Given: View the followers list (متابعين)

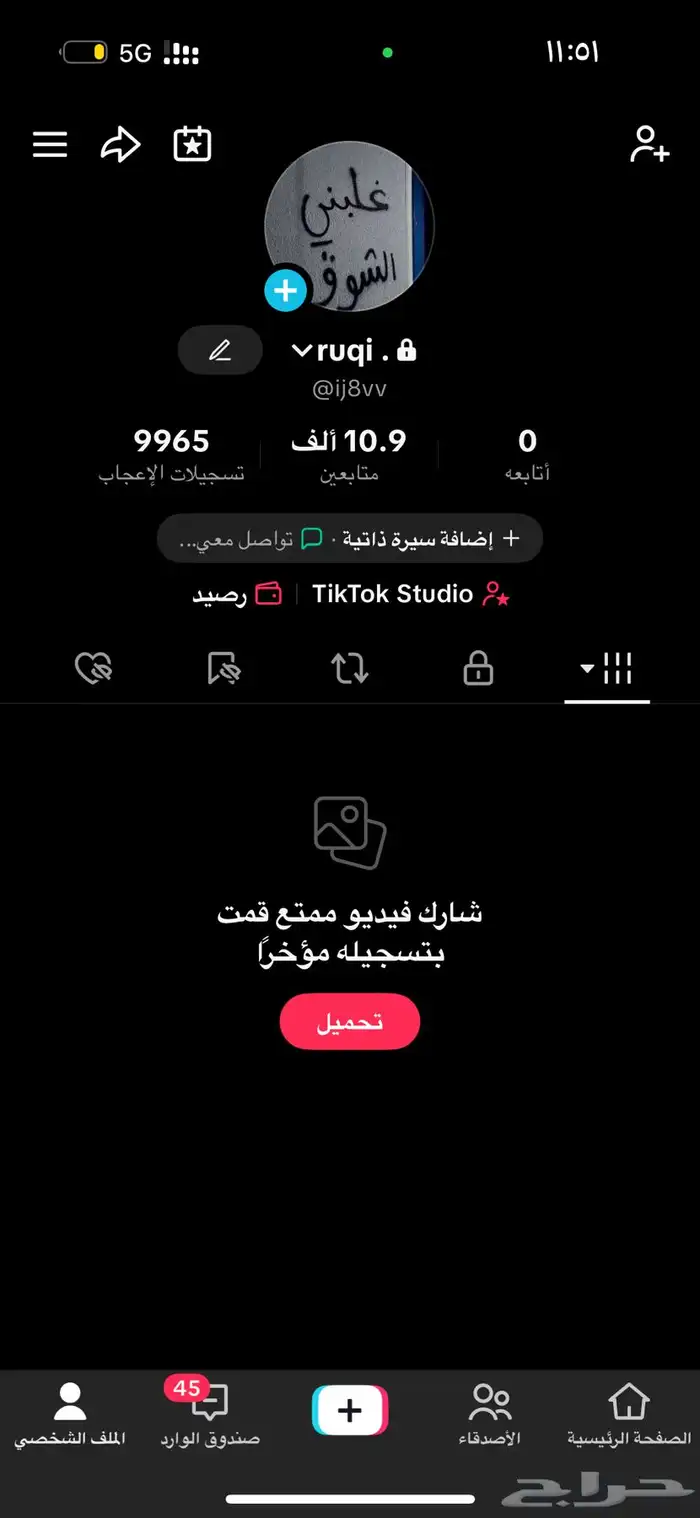Looking at the screenshot, I should coord(349,453).
